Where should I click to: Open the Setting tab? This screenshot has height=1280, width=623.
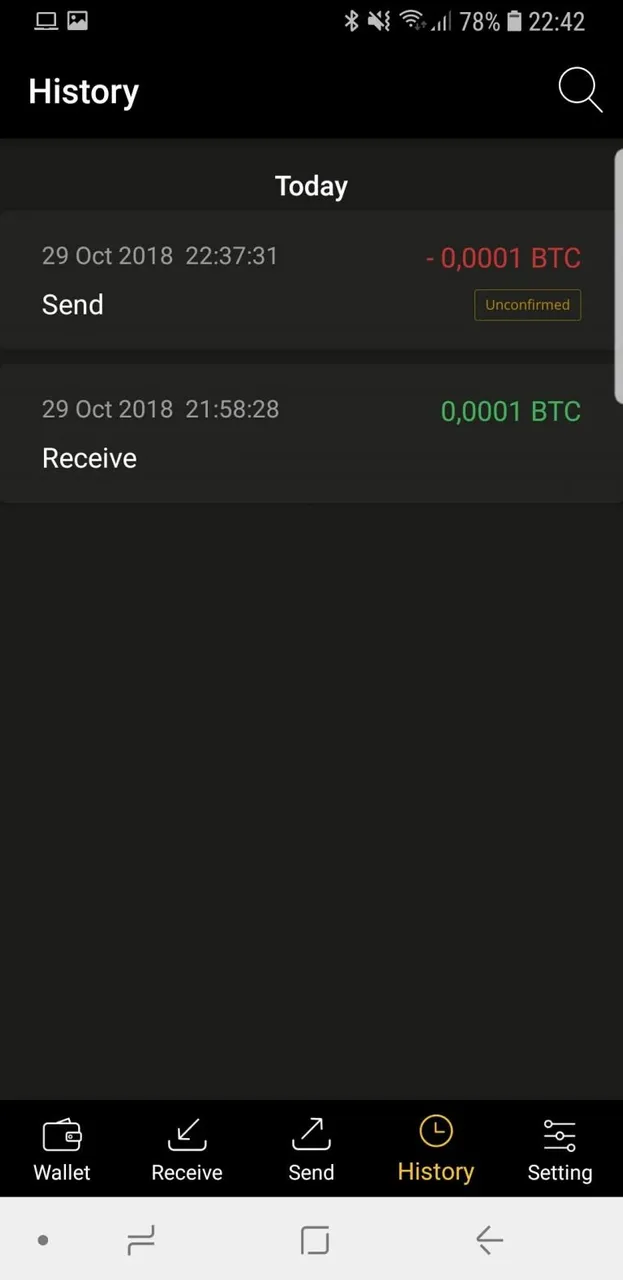click(x=560, y=1151)
